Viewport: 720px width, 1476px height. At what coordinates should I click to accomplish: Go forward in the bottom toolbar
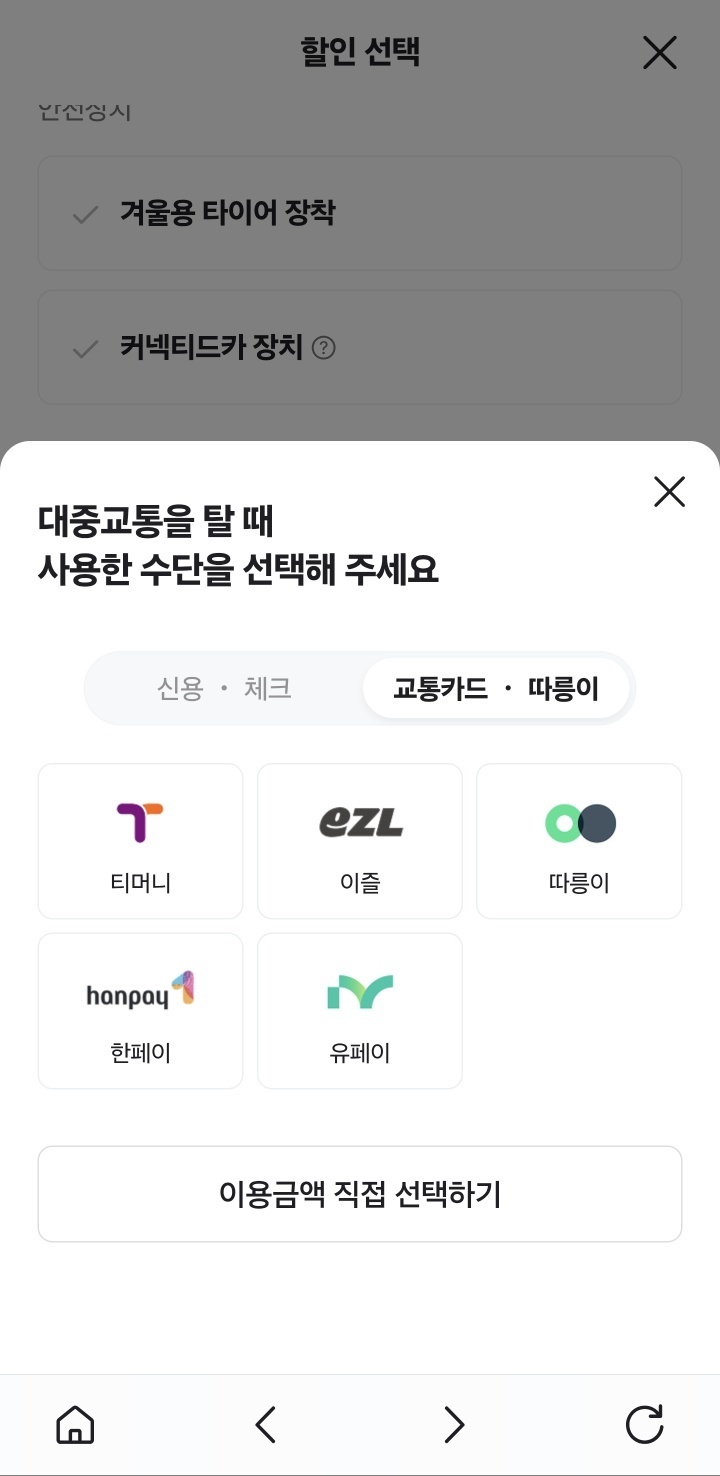(454, 1424)
